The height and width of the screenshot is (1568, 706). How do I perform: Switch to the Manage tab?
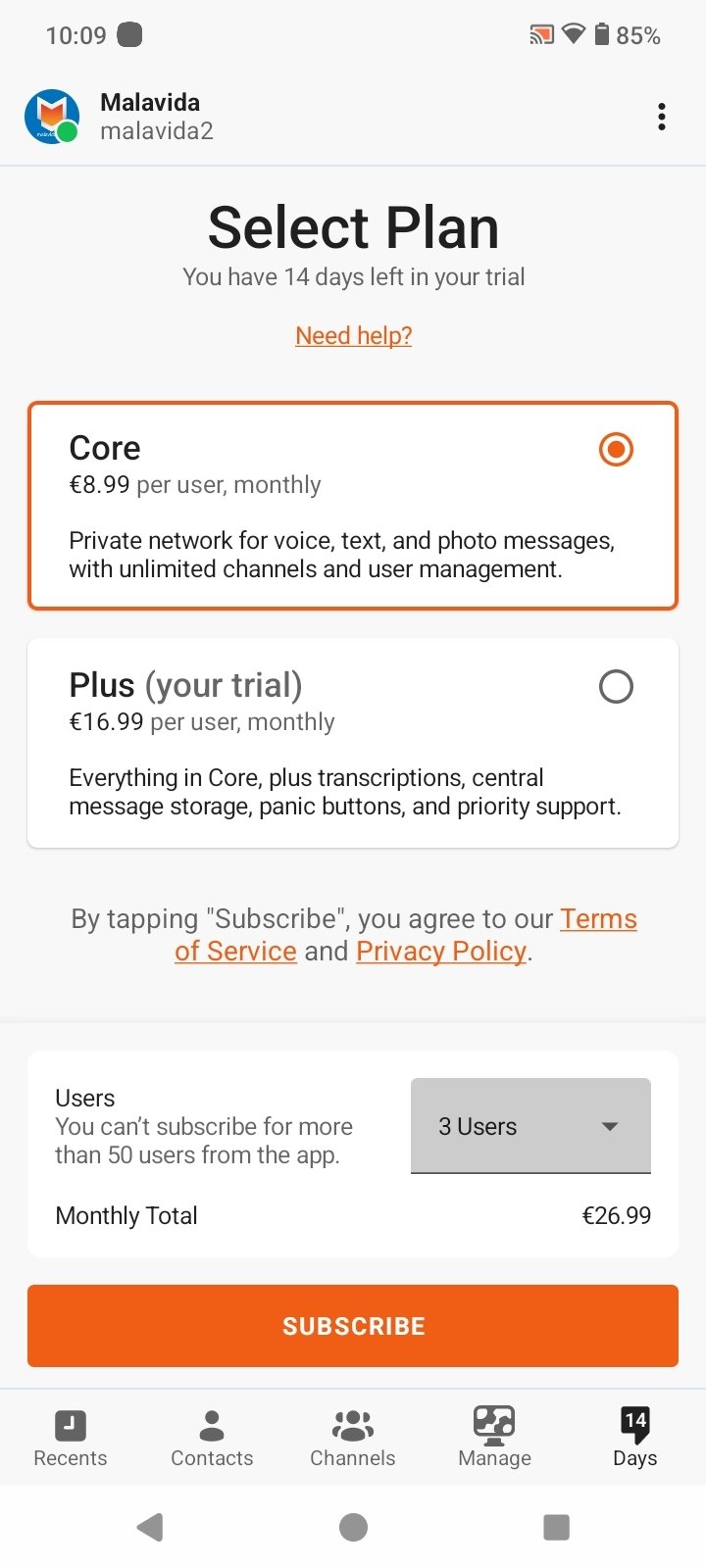[x=494, y=1437]
